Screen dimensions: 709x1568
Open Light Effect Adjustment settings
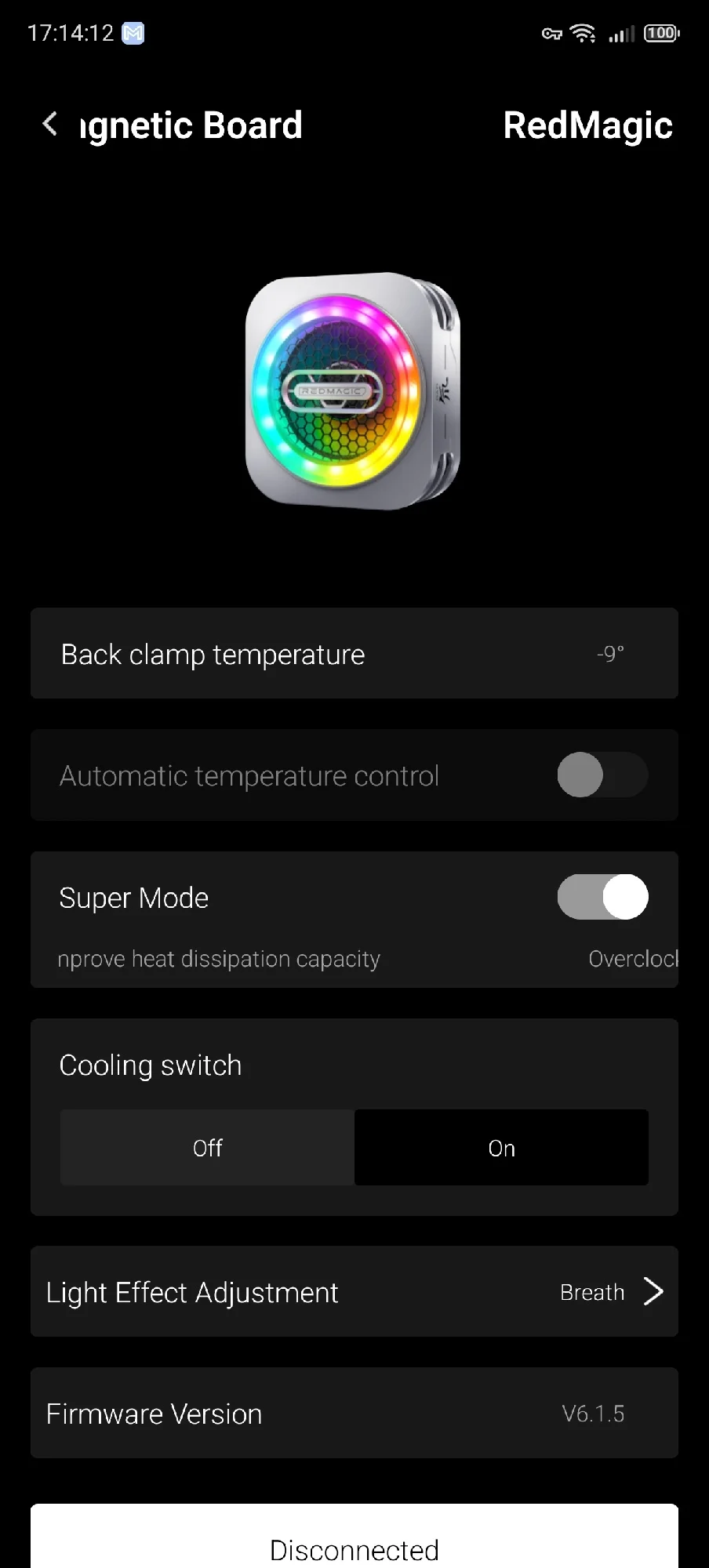pyautogui.click(x=354, y=1291)
